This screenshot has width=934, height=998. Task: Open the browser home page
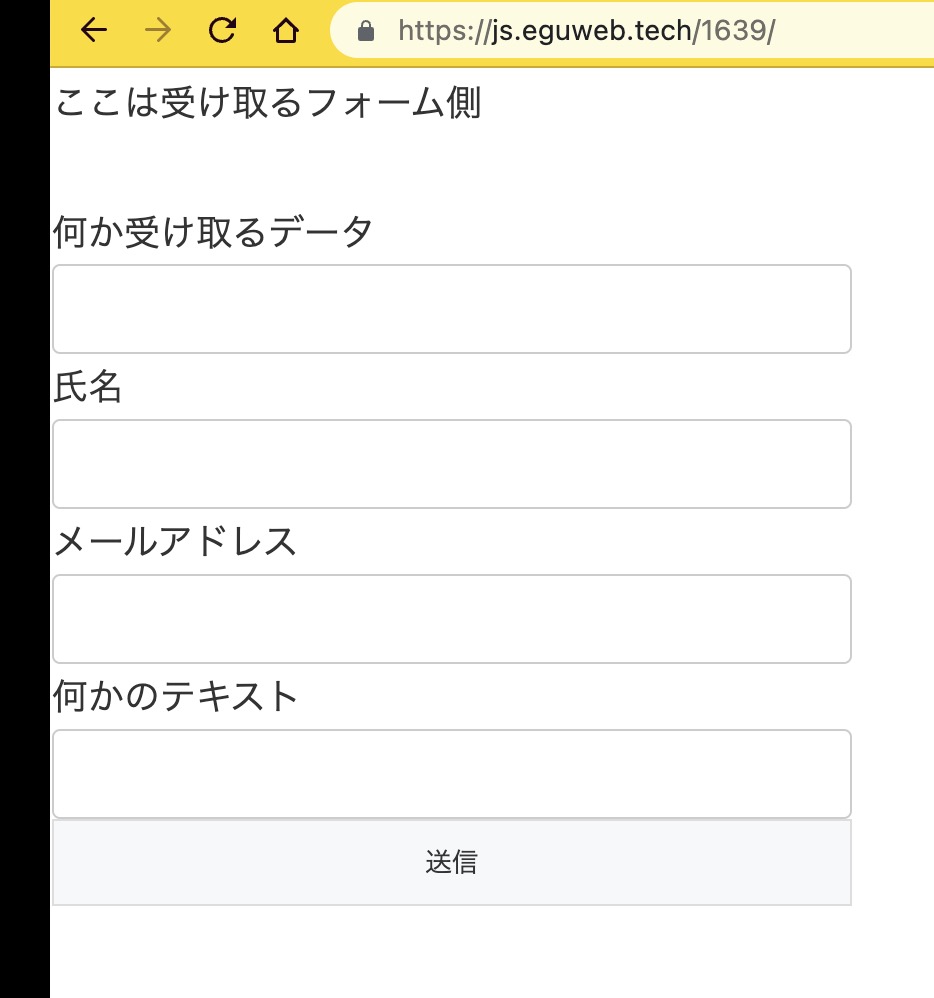[x=286, y=32]
